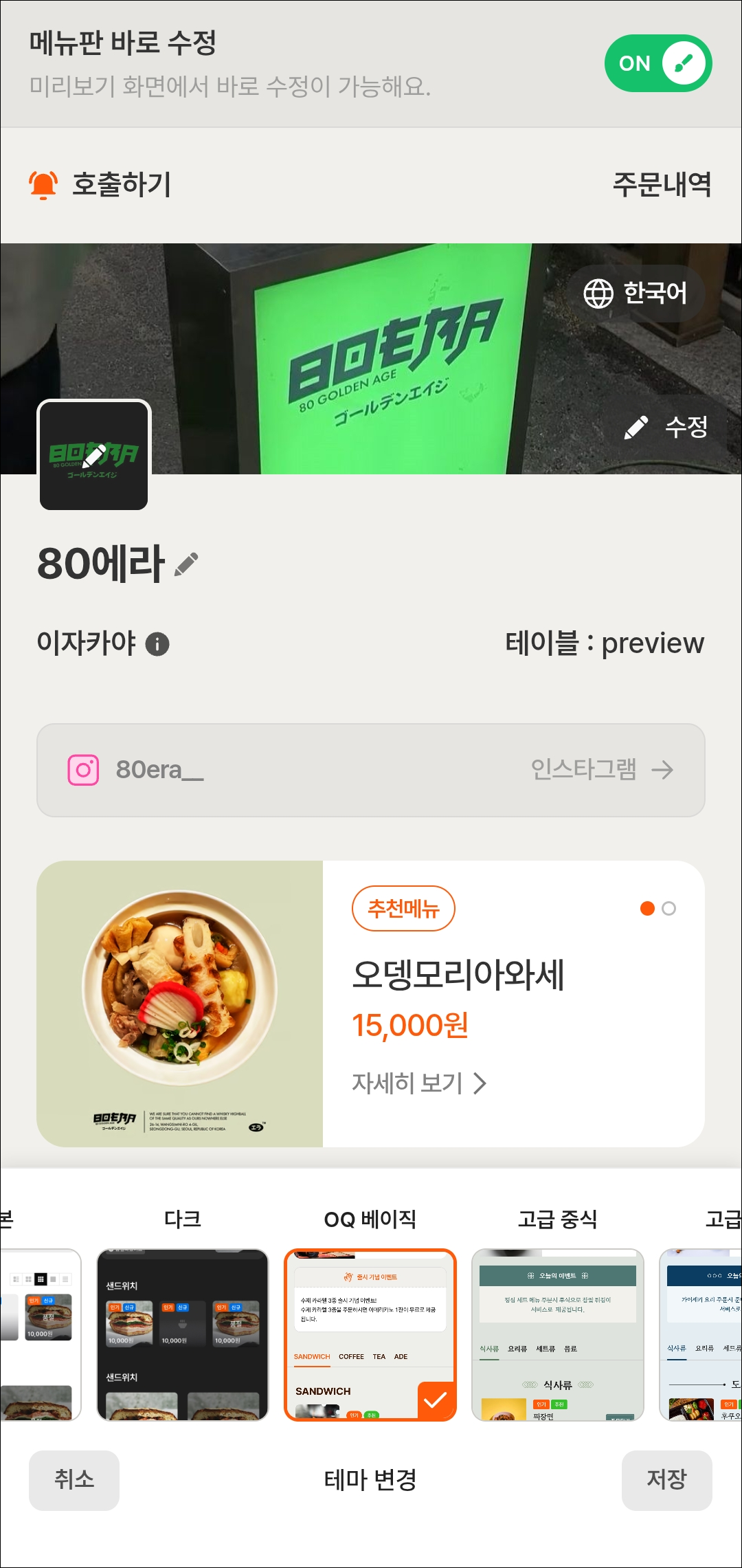The height and width of the screenshot is (1568, 742).
Task: Choose the 고급 중식 theme
Action: pos(557,1334)
